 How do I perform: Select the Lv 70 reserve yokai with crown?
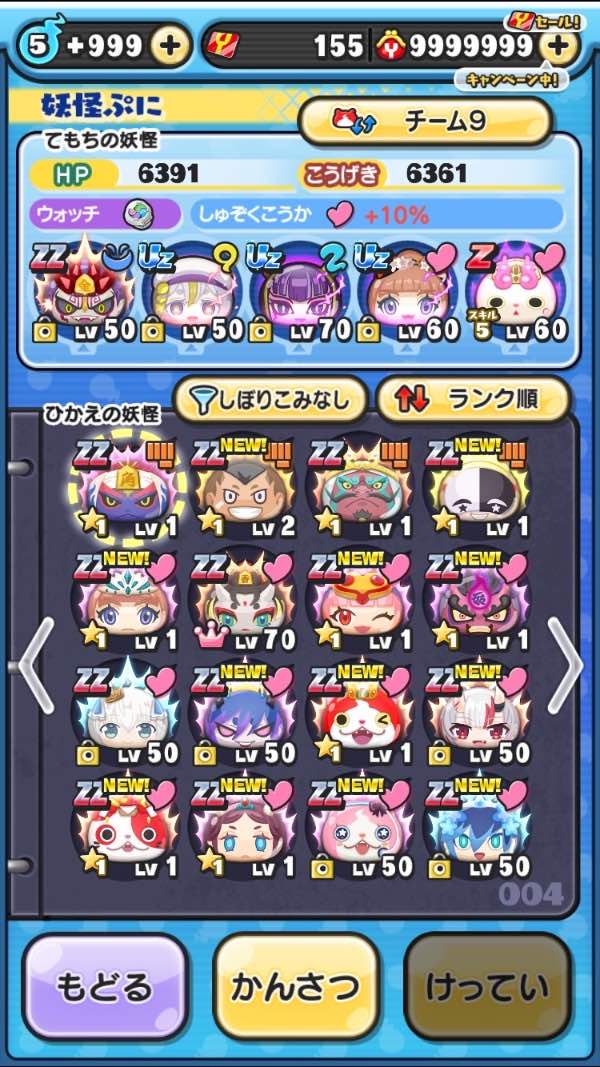click(x=236, y=600)
